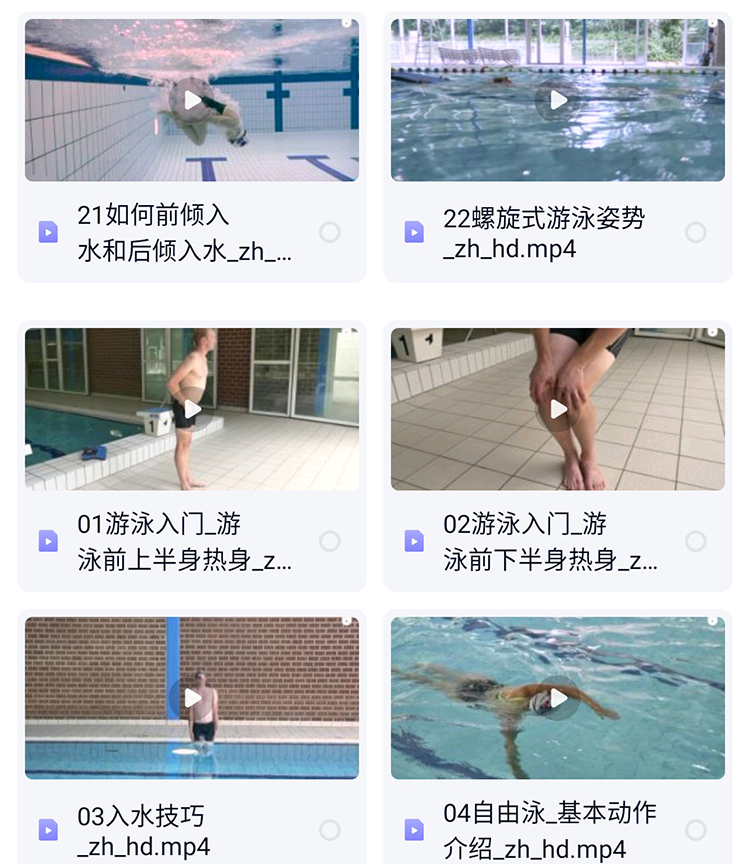
Task: Tap the corner badge on the 21如何前倾入水 thumbnail
Action: pyautogui.click(x=345, y=21)
